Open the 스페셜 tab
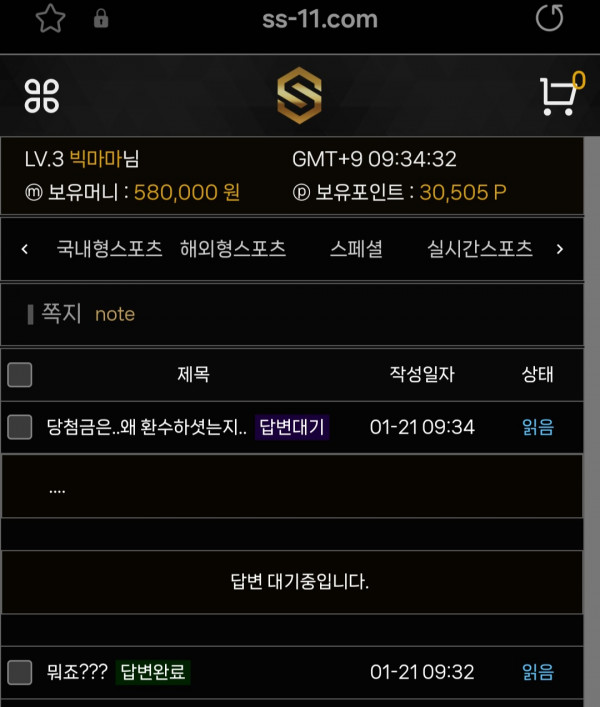600x707 pixels. coord(356,249)
